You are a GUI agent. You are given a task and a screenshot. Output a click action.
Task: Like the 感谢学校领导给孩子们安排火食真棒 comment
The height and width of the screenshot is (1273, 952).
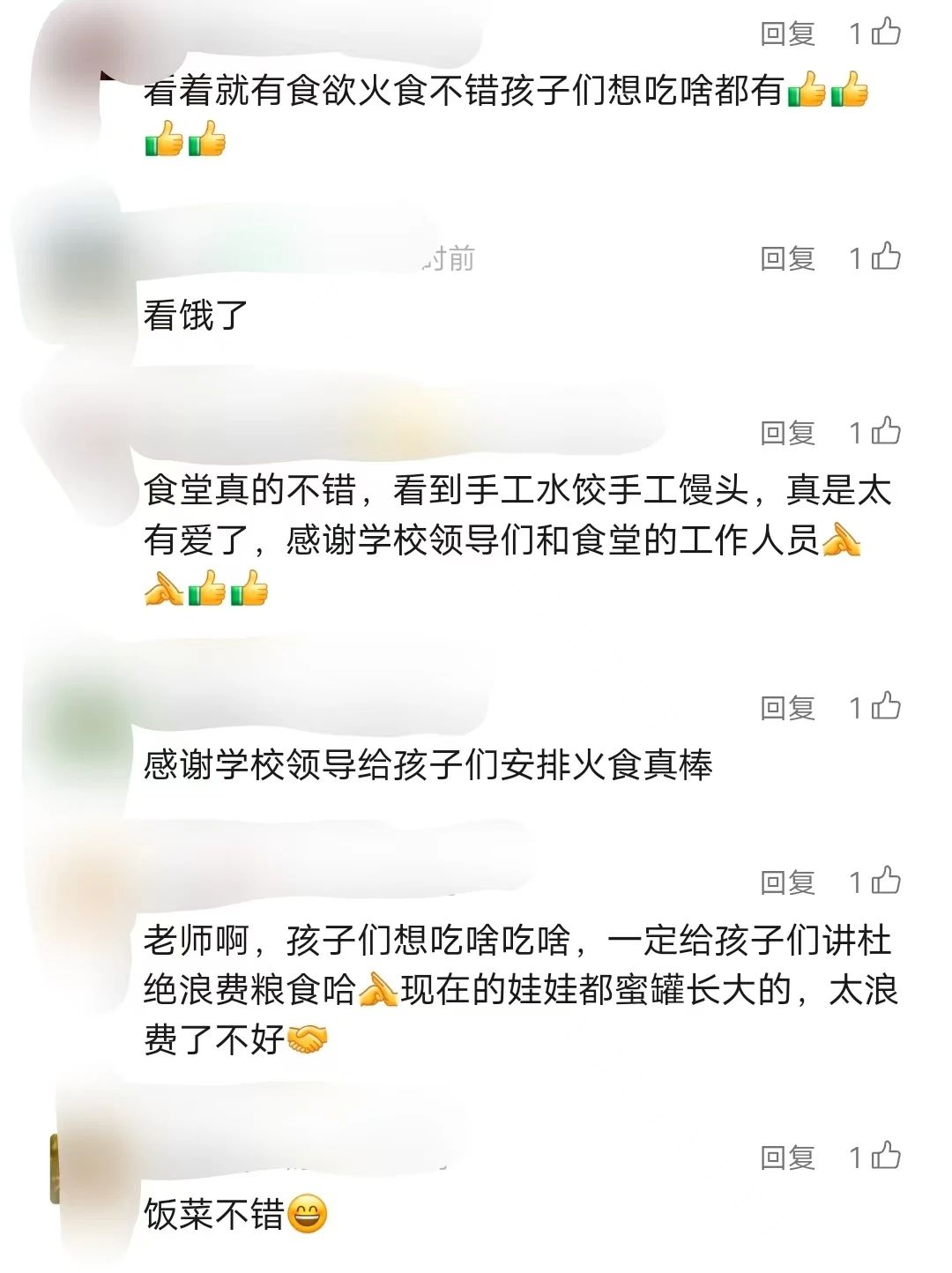[x=886, y=706]
